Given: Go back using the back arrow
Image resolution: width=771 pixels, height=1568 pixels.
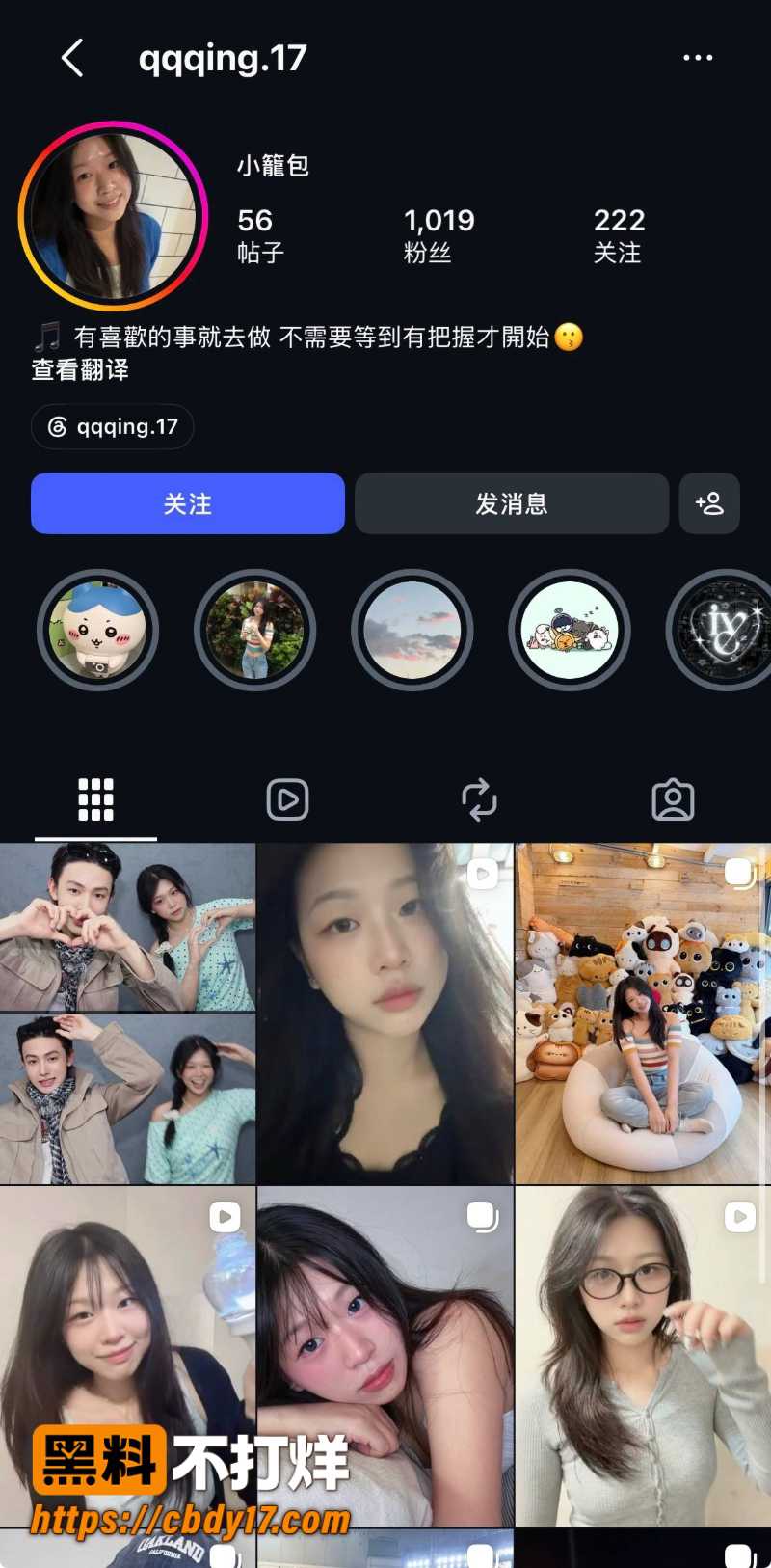Looking at the screenshot, I should pyautogui.click(x=72, y=58).
